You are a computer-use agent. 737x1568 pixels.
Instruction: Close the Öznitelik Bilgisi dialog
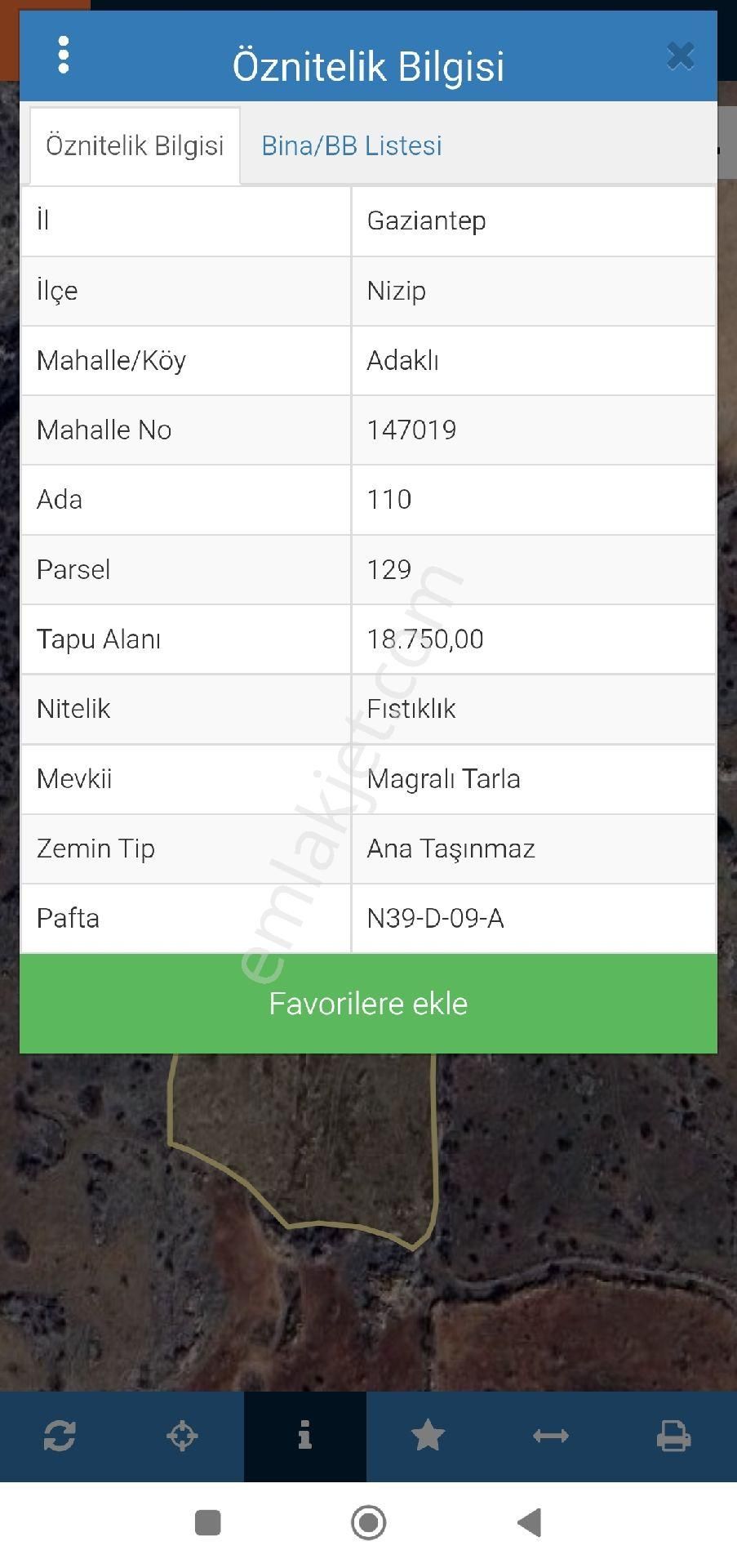680,56
